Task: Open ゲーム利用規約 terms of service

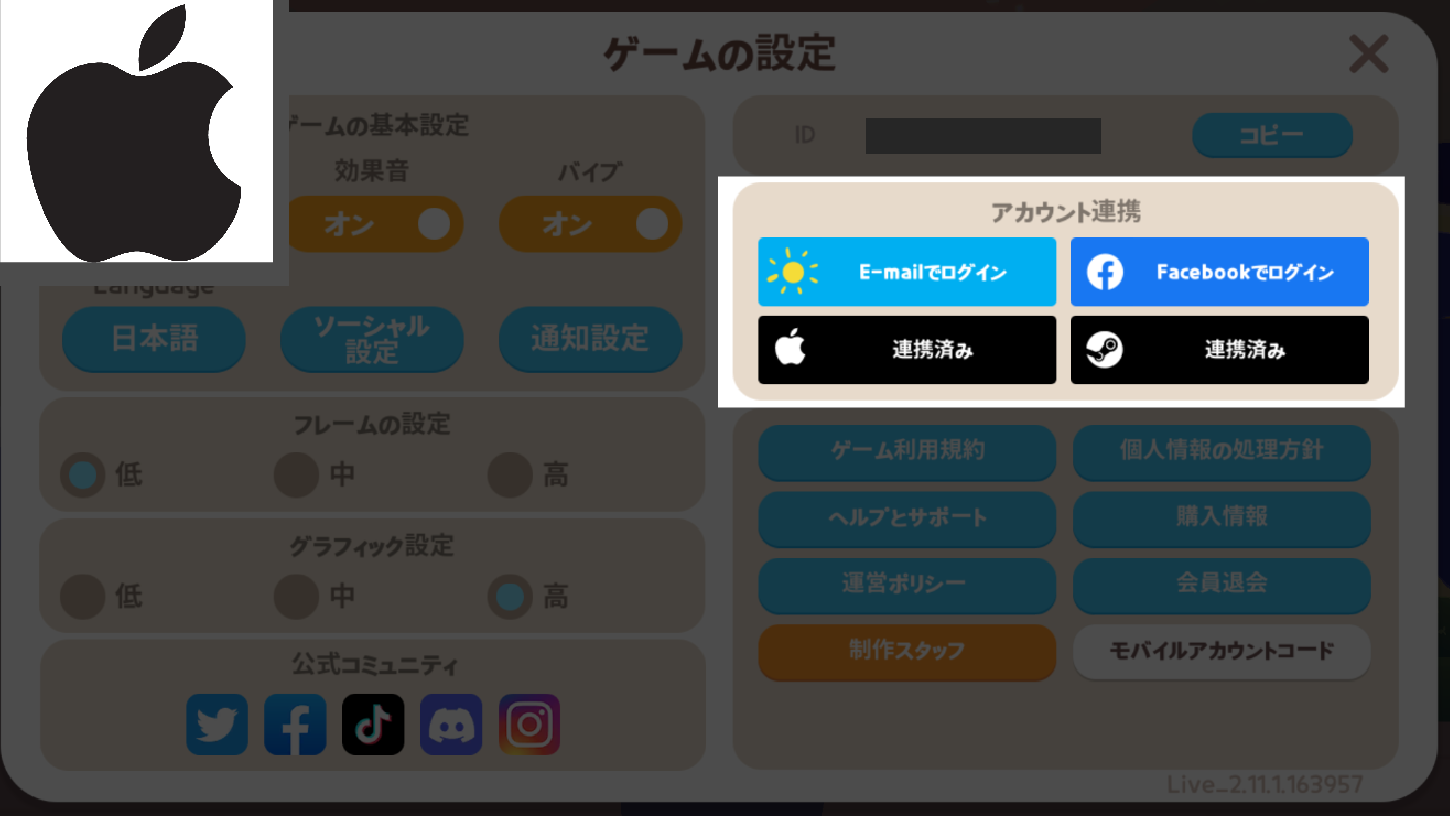Action: [x=906, y=451]
